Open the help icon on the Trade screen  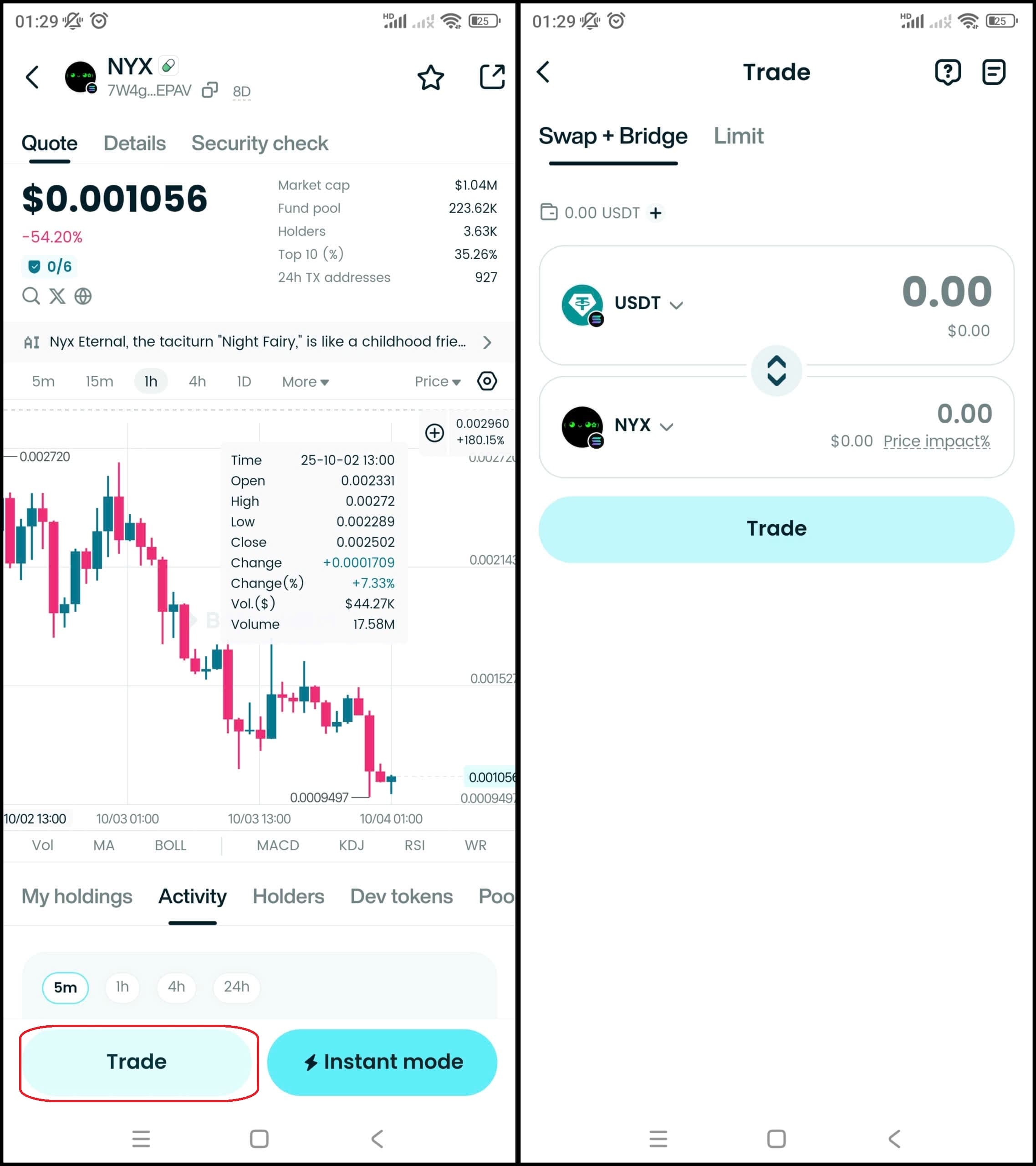click(x=947, y=72)
